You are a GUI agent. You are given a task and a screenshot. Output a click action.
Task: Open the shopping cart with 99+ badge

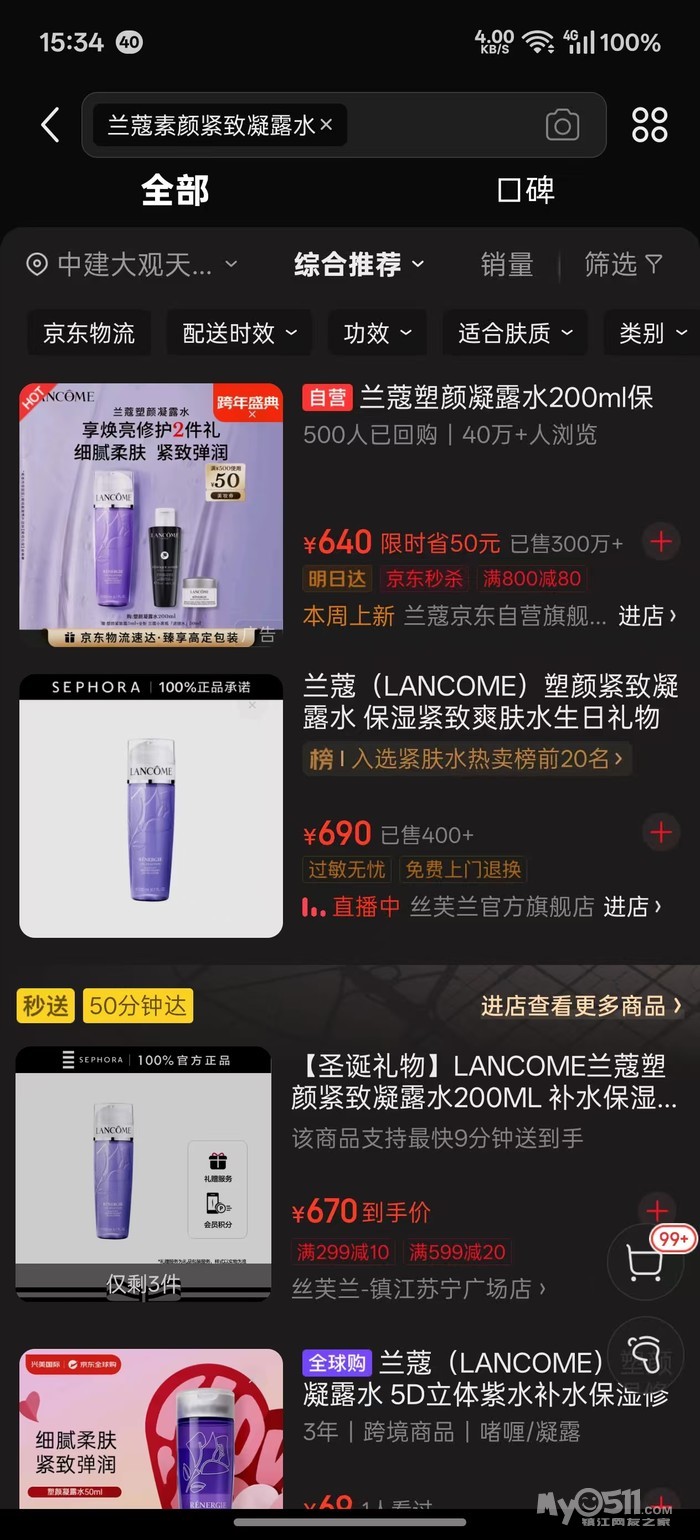pyautogui.click(x=646, y=1261)
